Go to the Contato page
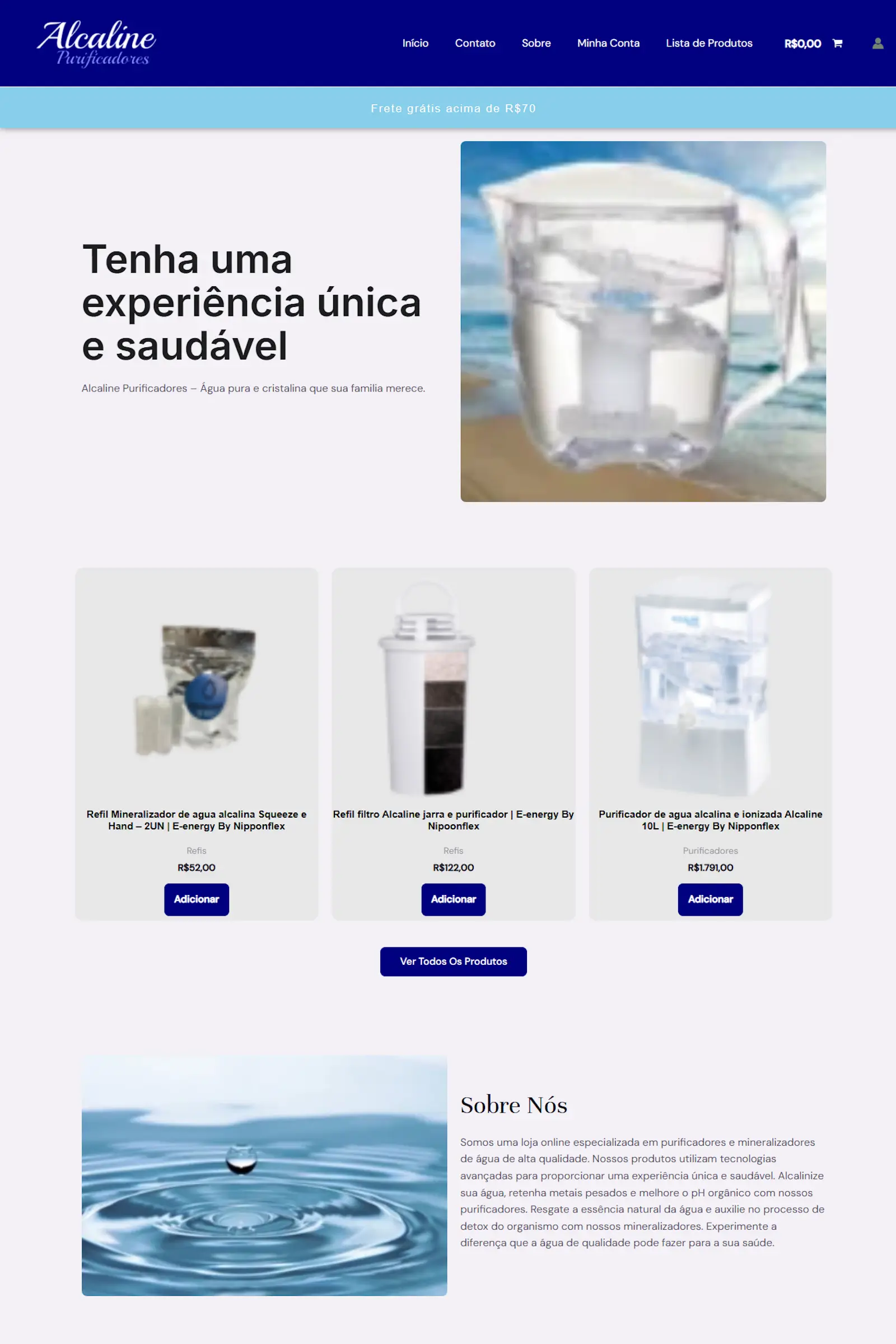Screen dimensions: 896x1344 (474, 44)
